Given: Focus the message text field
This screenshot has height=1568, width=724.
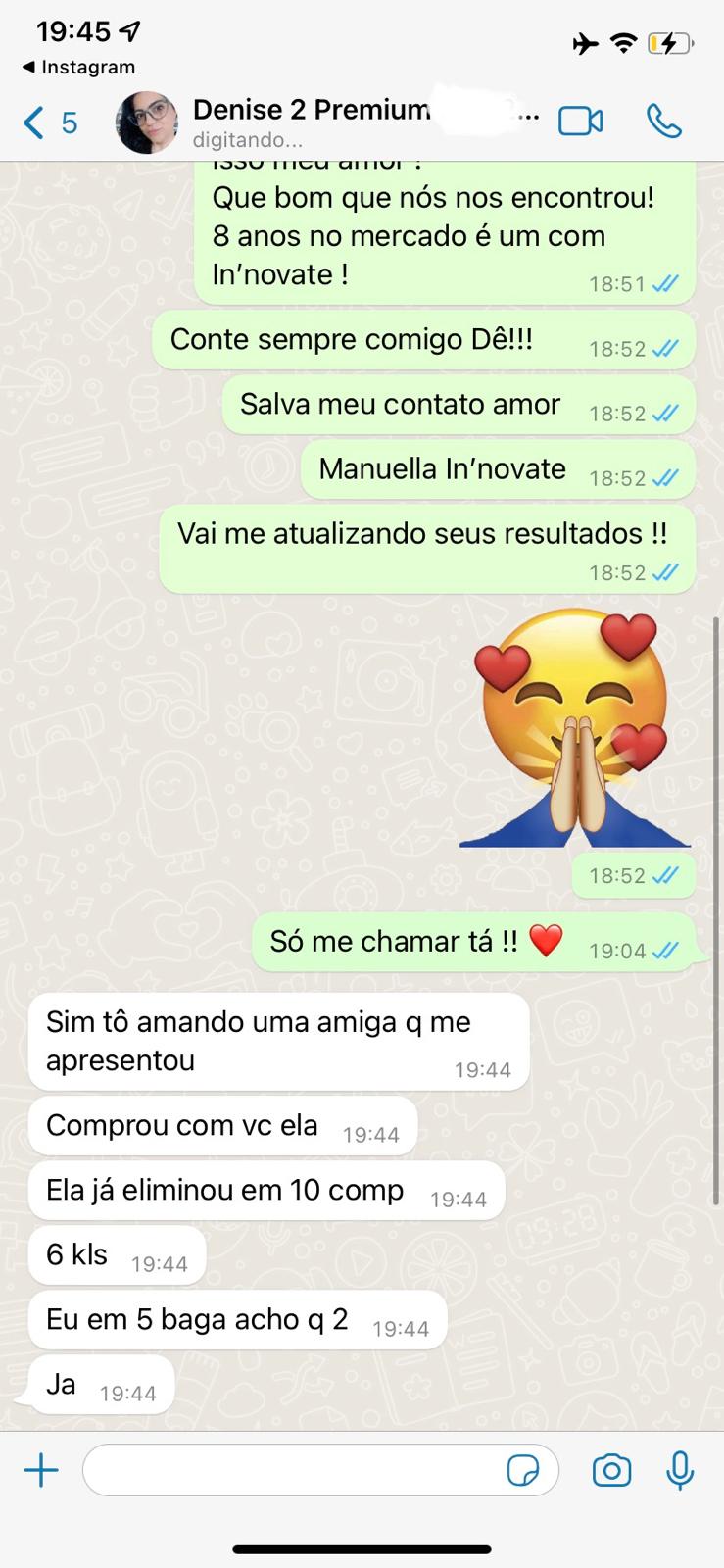Looking at the screenshot, I should tap(294, 1470).
